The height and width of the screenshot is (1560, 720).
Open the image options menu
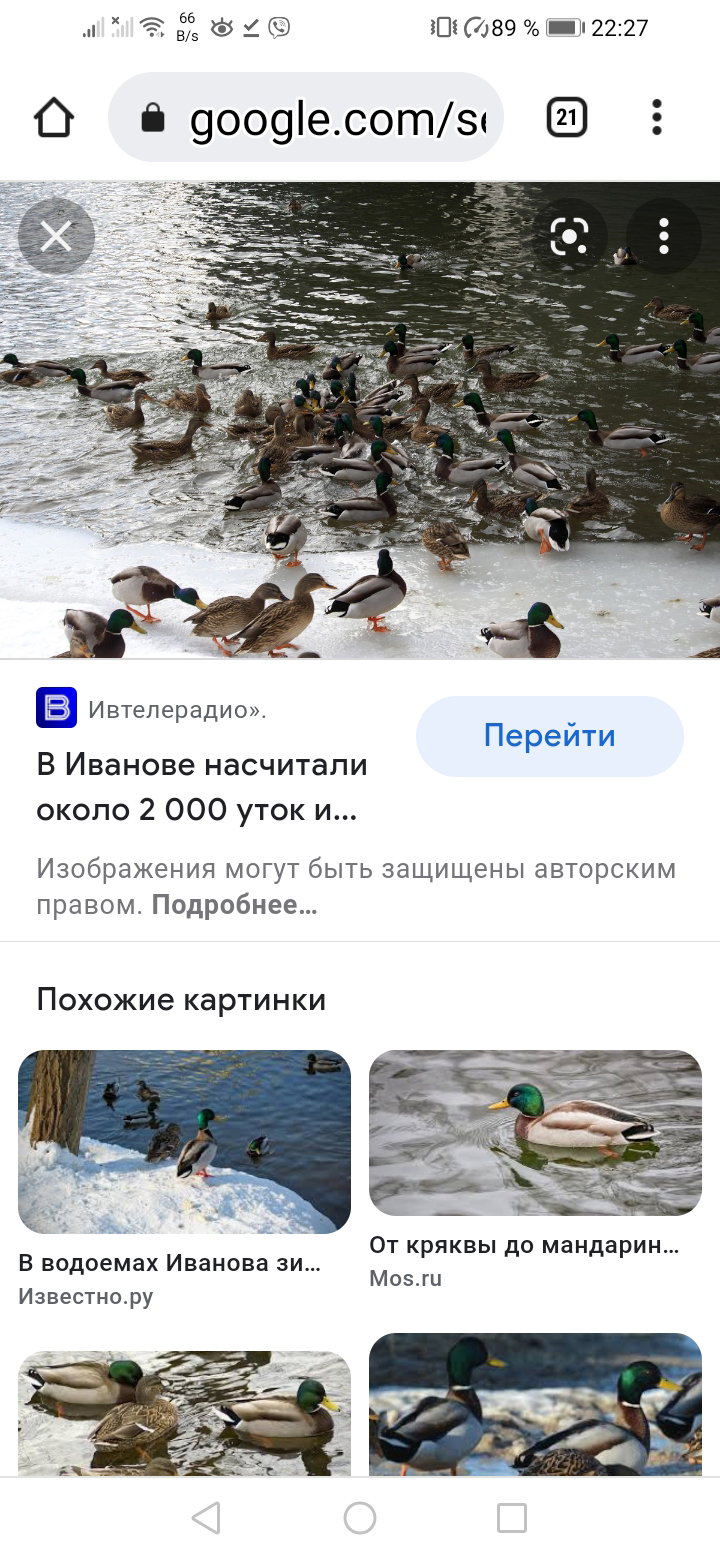[664, 237]
